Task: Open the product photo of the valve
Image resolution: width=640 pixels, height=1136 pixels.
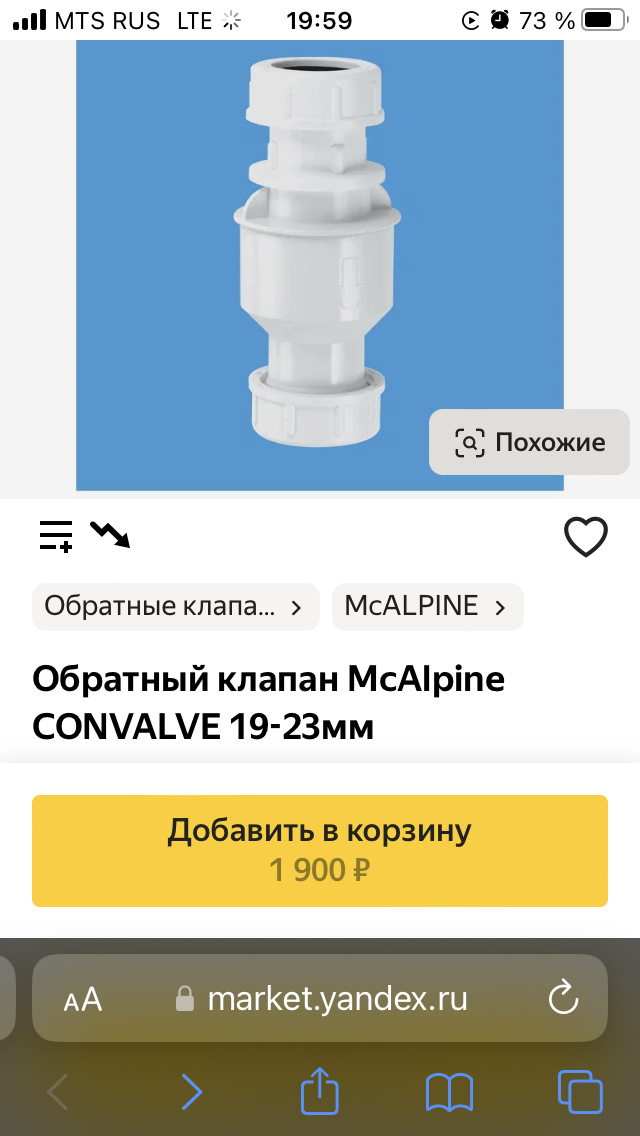Action: (318, 265)
